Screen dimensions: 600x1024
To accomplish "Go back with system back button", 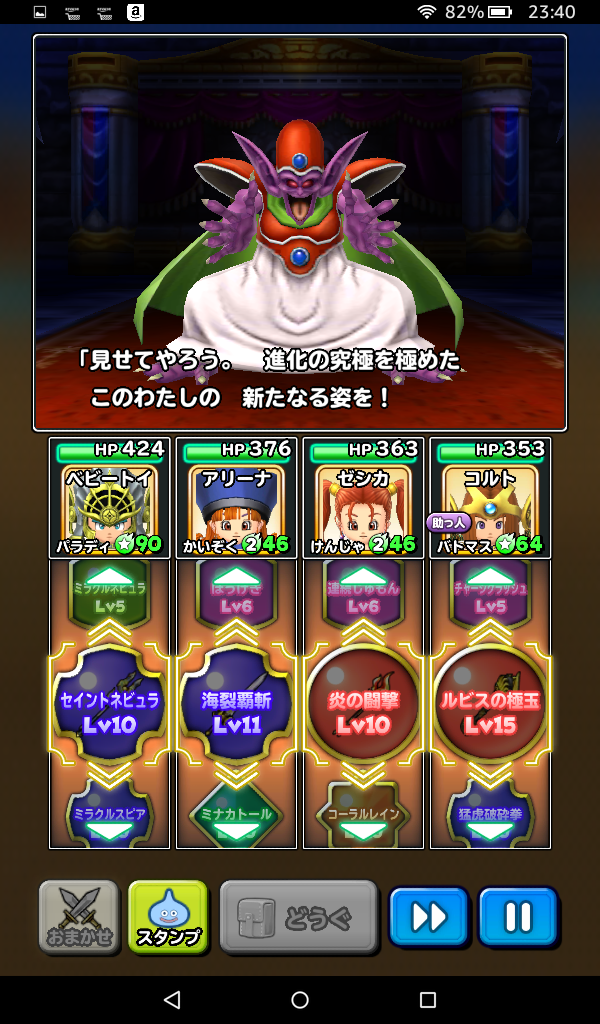I will pos(172,1000).
